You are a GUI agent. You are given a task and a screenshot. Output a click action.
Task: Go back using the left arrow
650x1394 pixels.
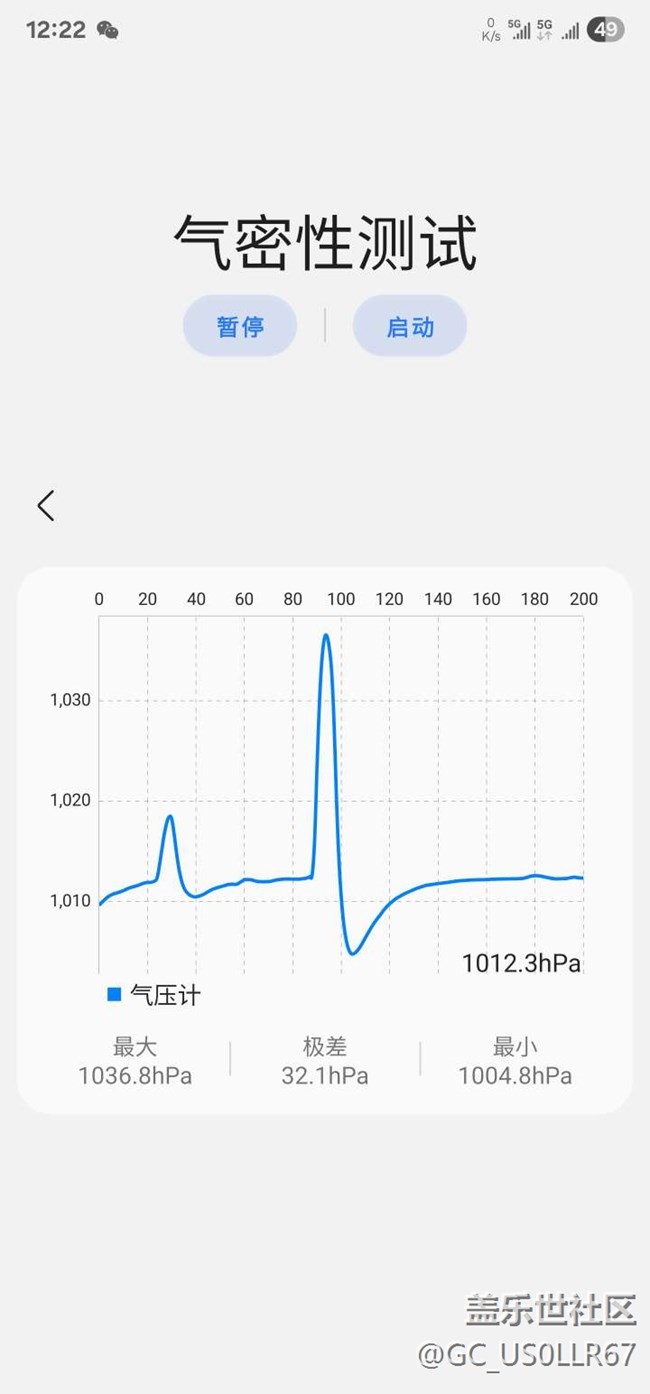(46, 506)
